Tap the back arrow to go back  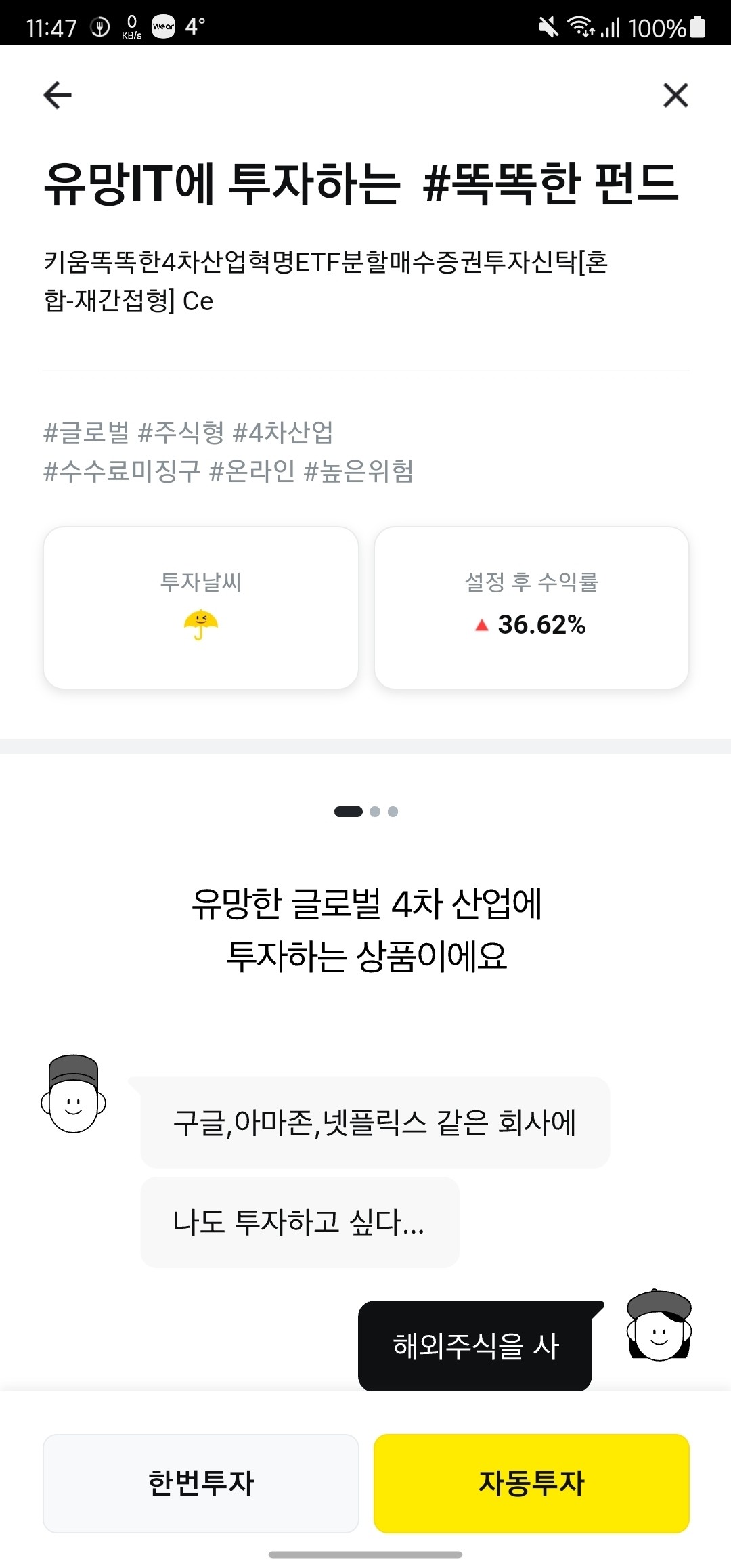pyautogui.click(x=56, y=95)
